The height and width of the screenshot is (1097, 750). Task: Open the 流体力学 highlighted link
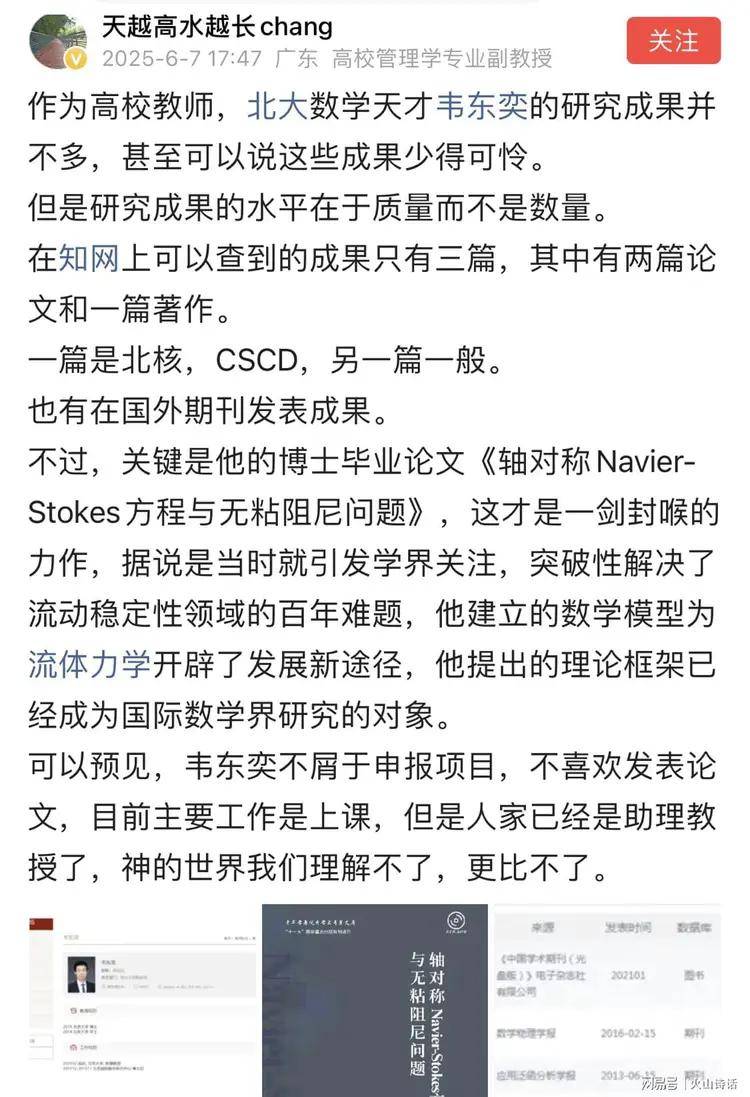(x=89, y=664)
